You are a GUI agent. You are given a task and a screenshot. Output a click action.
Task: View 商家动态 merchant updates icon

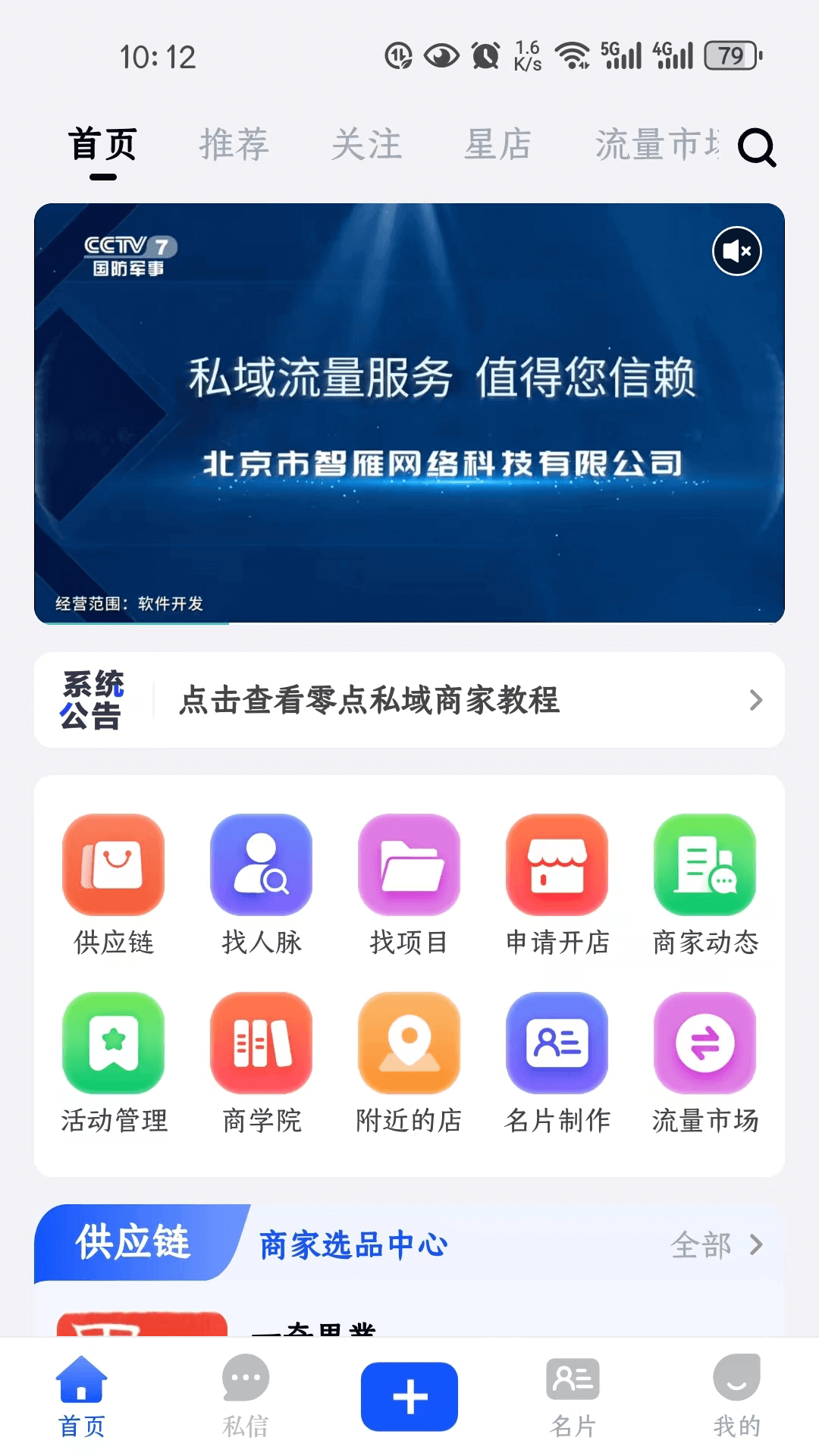coord(704,864)
